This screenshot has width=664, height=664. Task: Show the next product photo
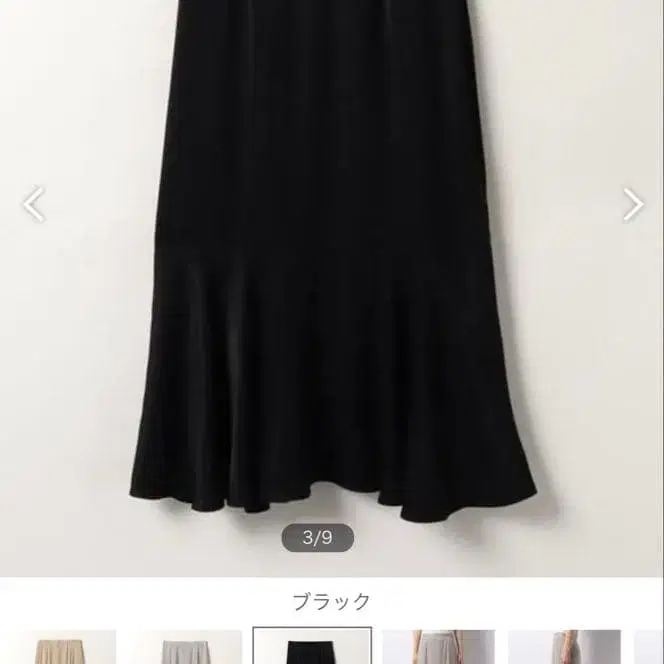pyautogui.click(x=632, y=204)
